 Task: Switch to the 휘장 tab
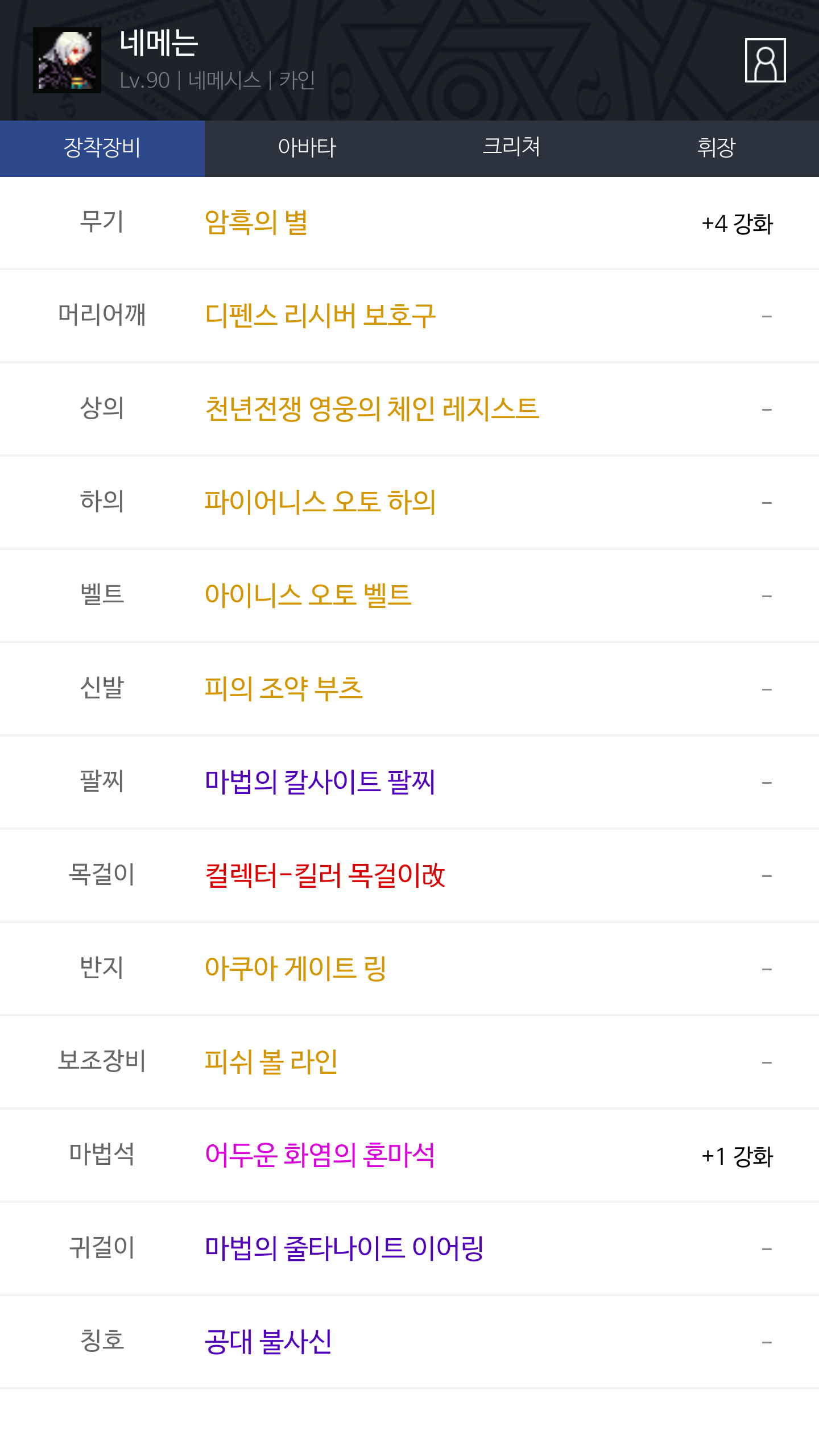[x=717, y=148]
